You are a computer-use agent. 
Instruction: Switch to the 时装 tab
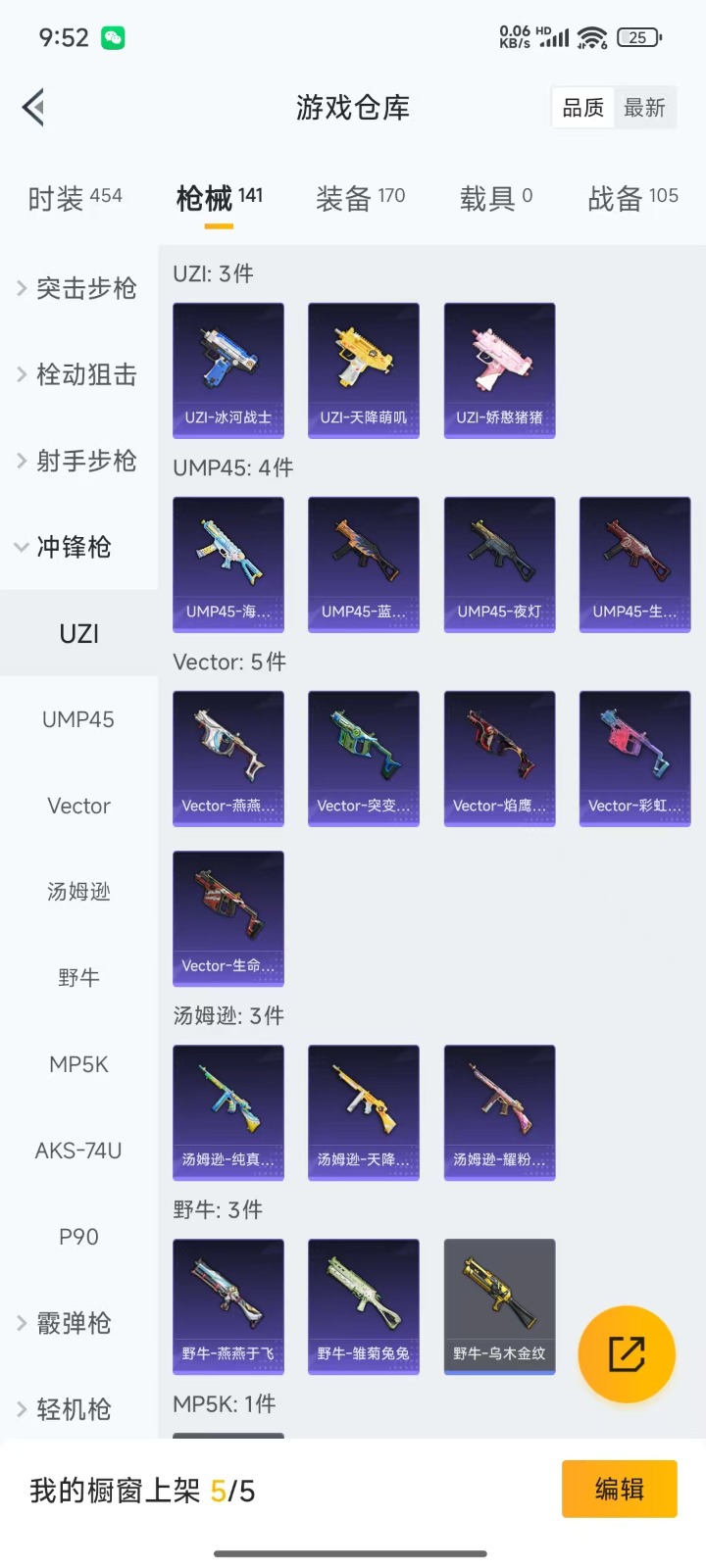(75, 198)
